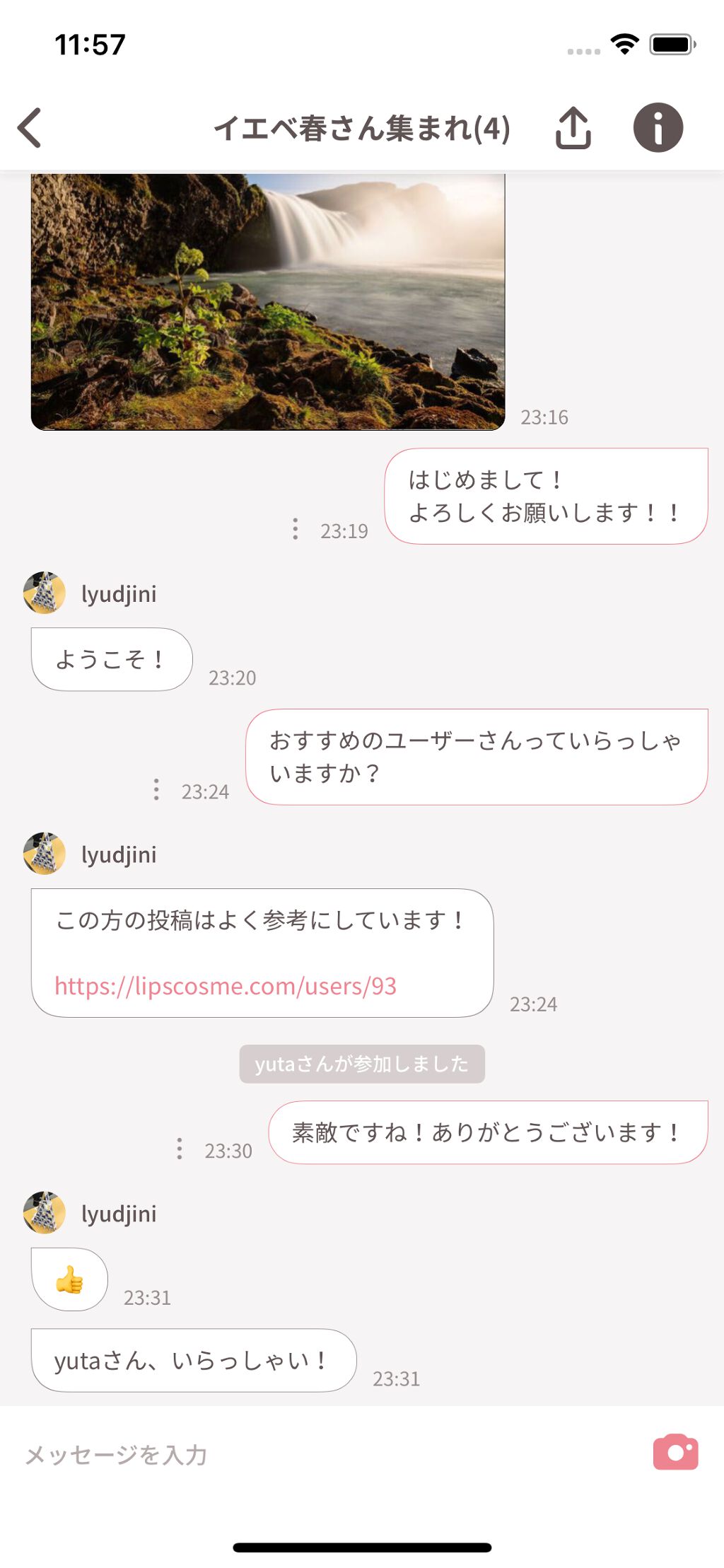Tap lyudjini's username above ようこそ message
This screenshot has width=724, height=1568.
[x=119, y=593]
